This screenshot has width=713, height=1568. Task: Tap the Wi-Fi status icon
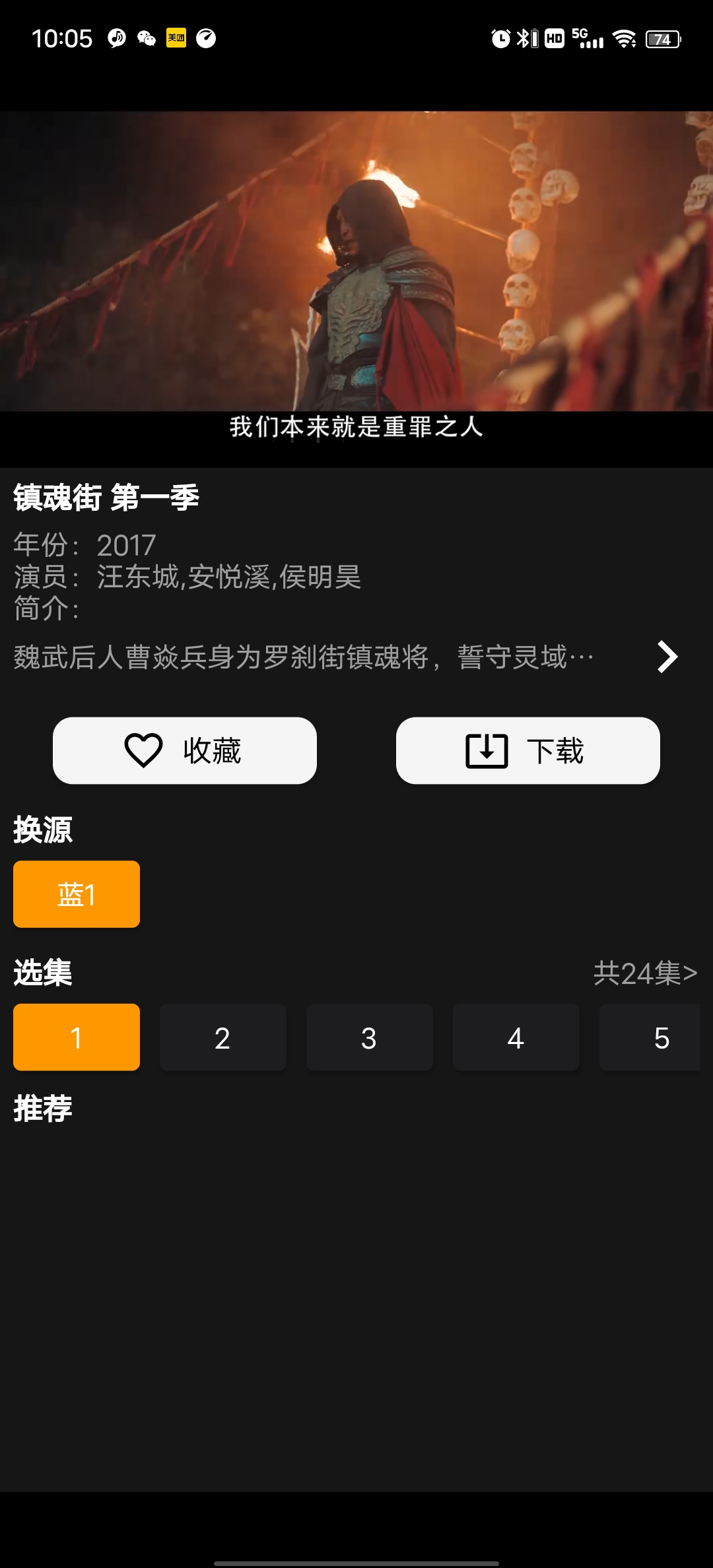point(625,39)
